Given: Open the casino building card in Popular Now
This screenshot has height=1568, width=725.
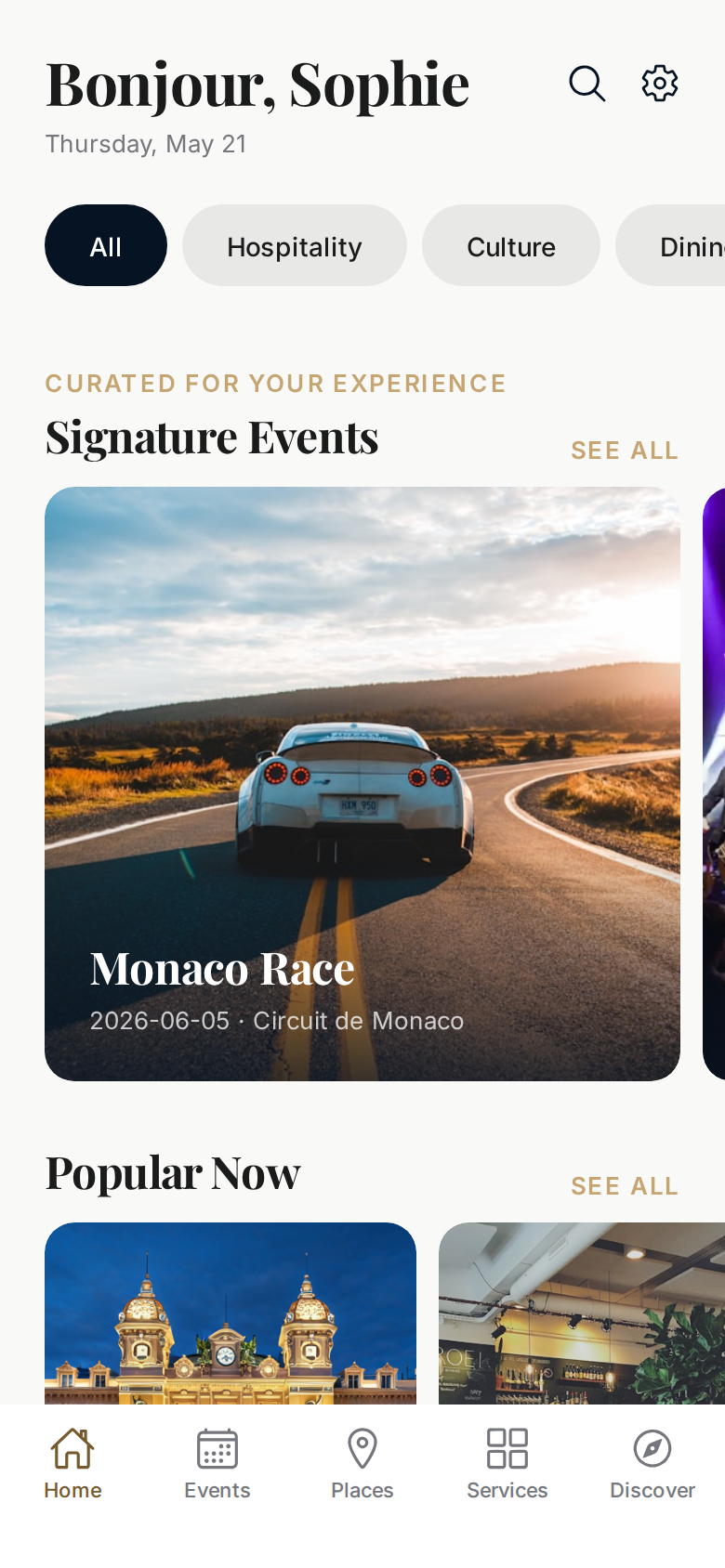Looking at the screenshot, I should (x=231, y=1313).
